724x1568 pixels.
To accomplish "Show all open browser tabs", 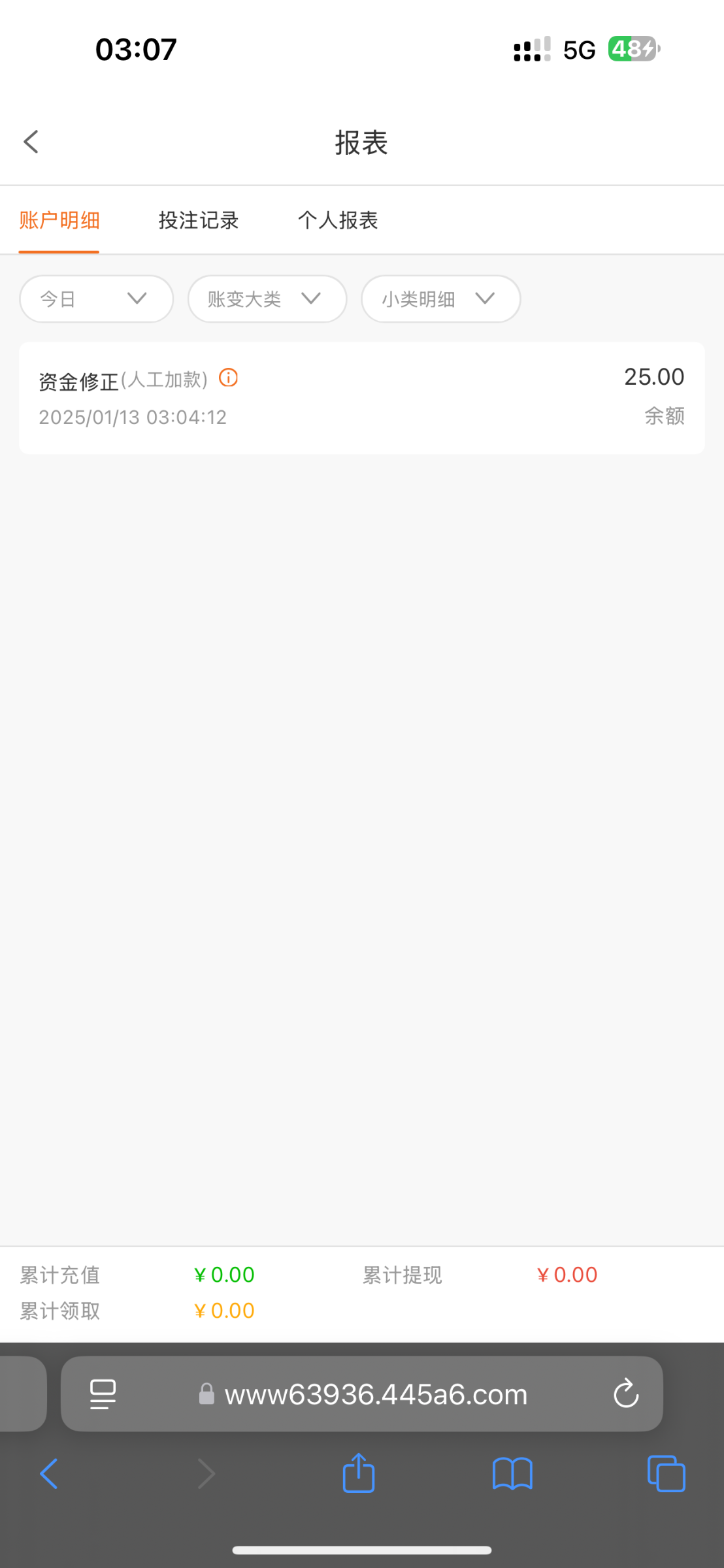I will 666,1474.
